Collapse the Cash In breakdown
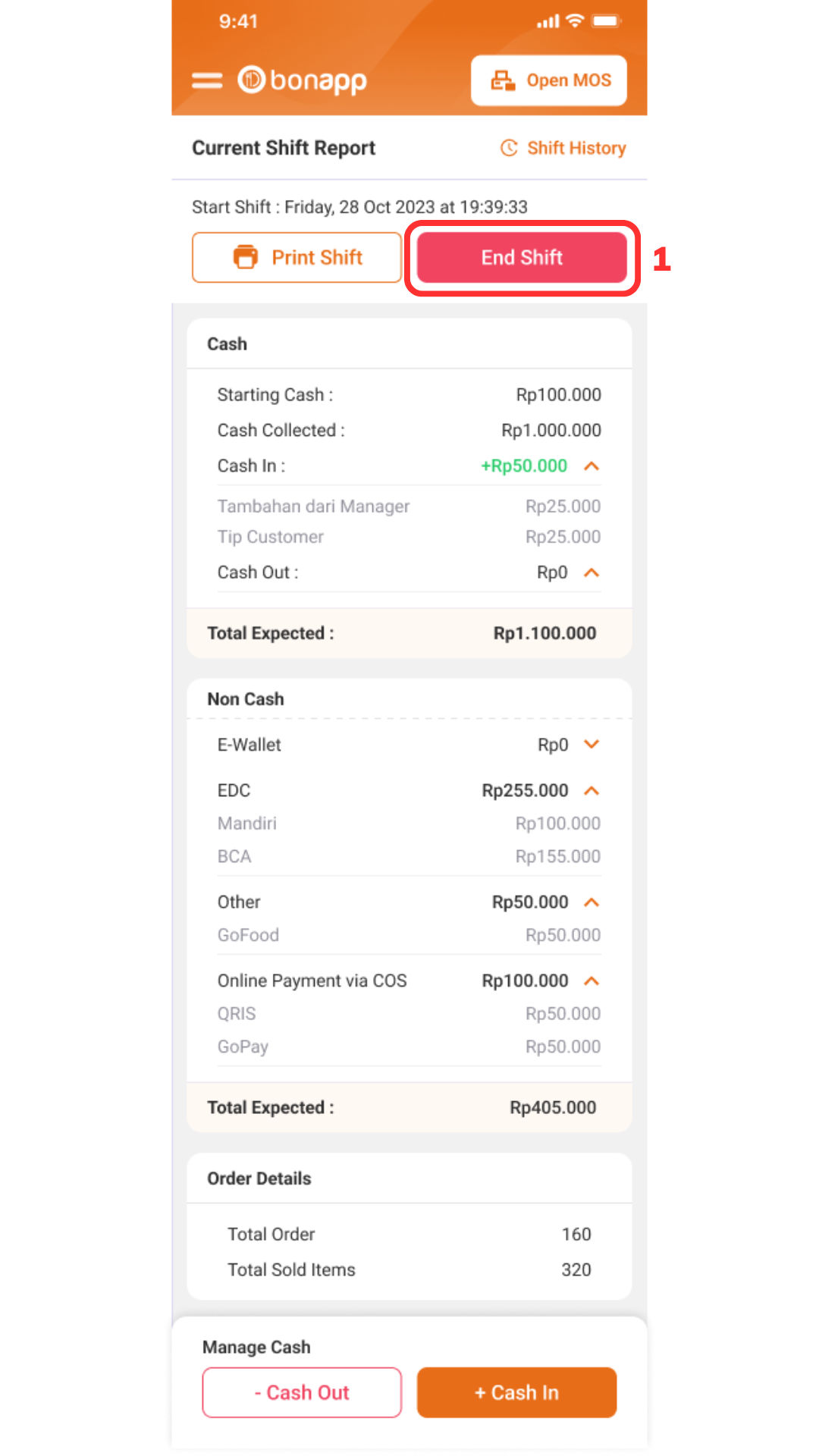 (591, 466)
